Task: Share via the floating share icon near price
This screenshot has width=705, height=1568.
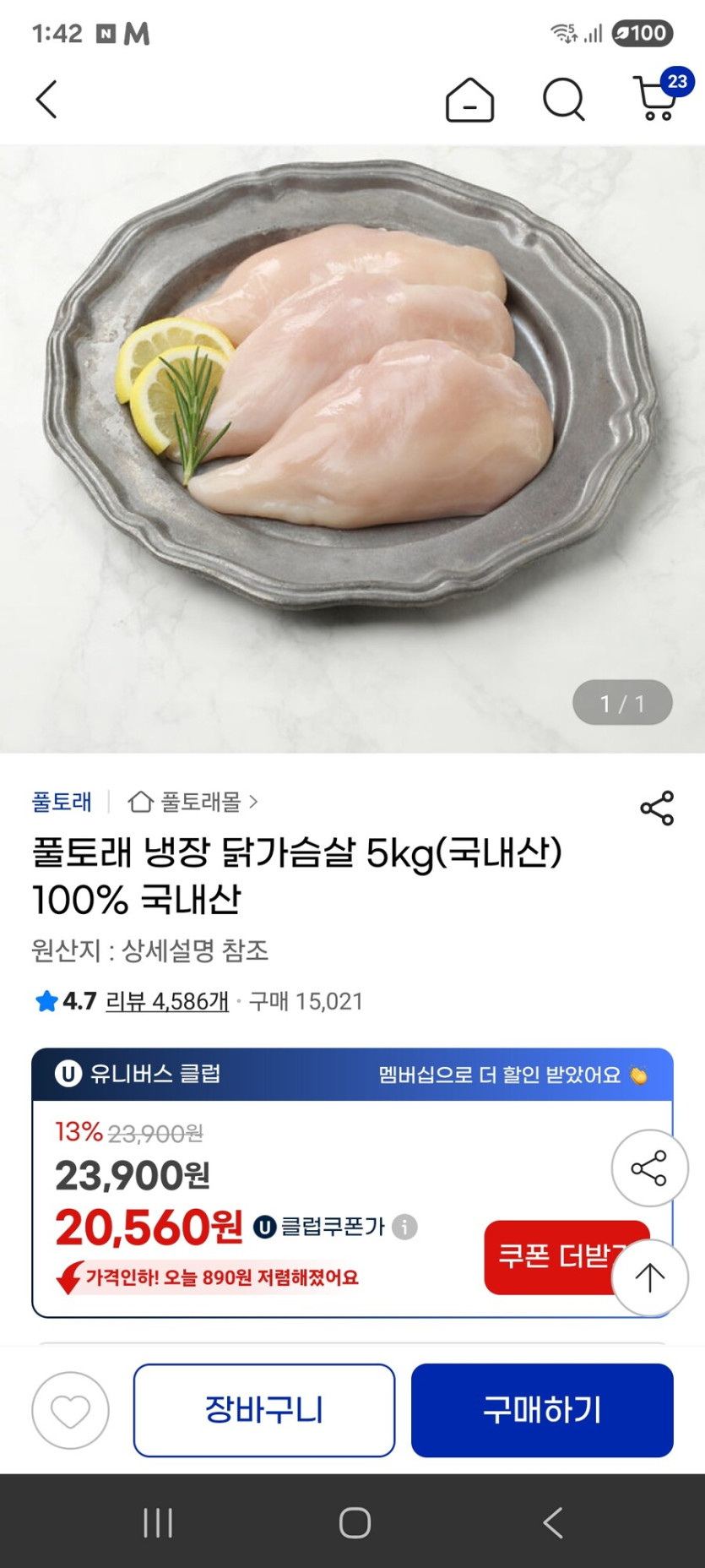Action: pyautogui.click(x=649, y=1167)
